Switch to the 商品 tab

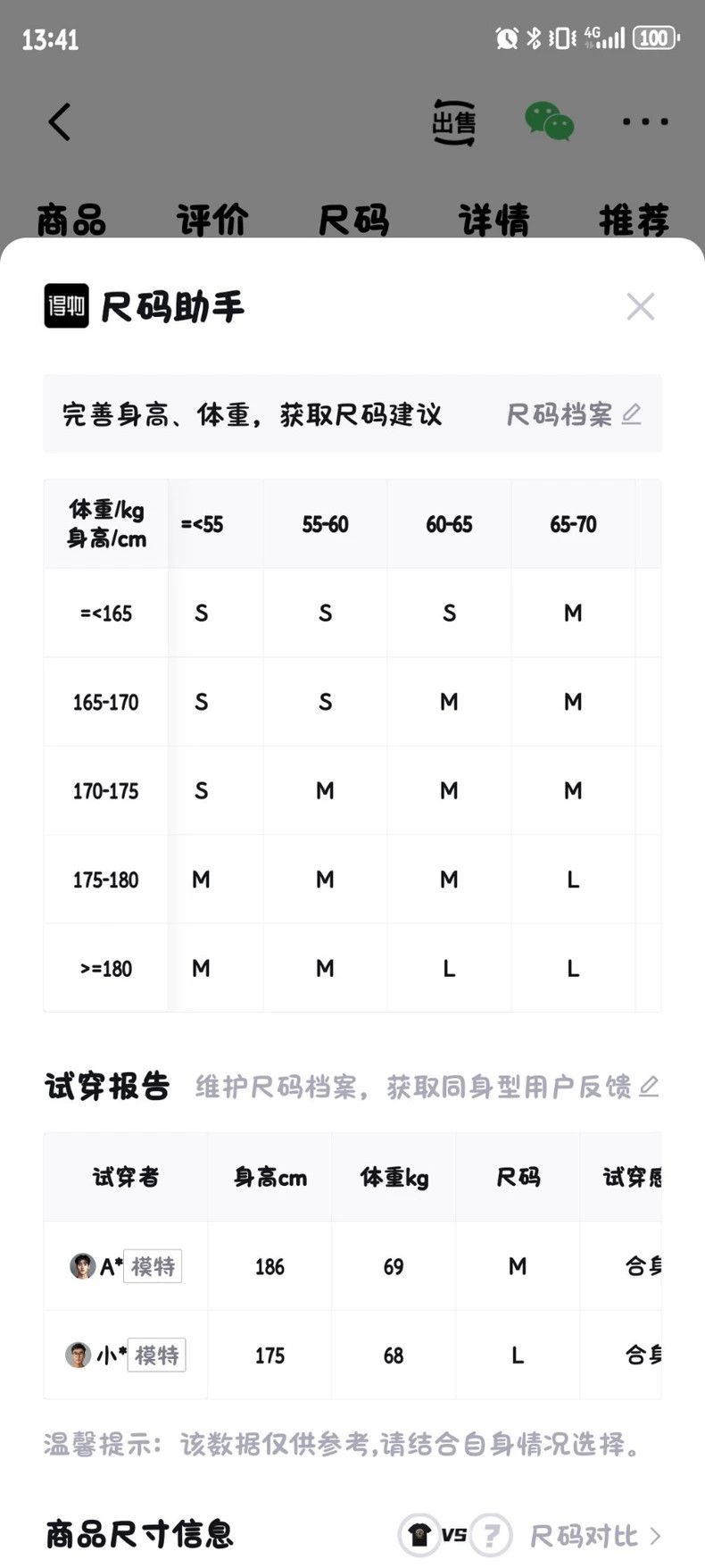point(71,220)
